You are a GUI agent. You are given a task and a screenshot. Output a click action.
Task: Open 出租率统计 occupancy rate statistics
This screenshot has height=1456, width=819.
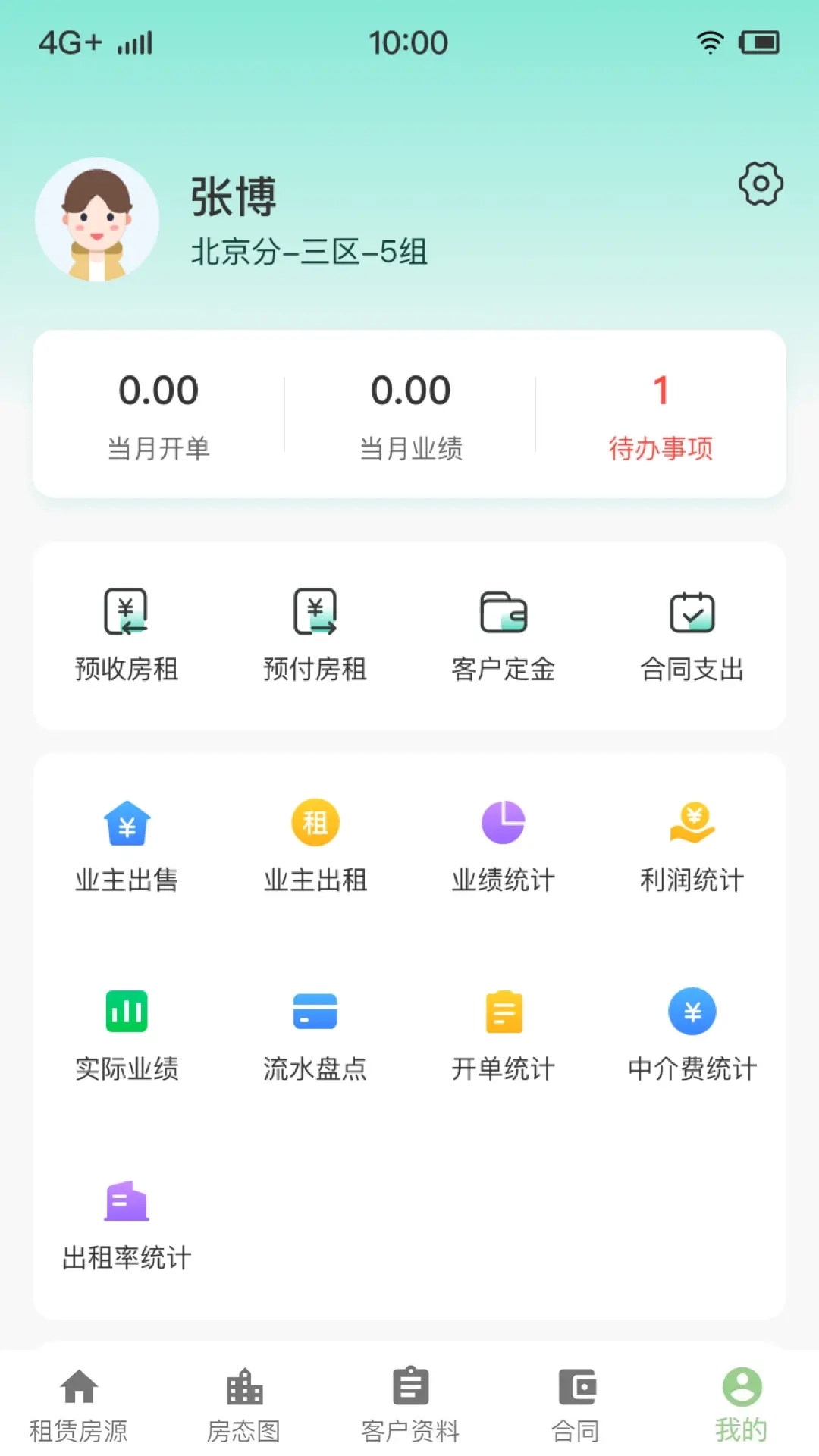click(126, 1225)
